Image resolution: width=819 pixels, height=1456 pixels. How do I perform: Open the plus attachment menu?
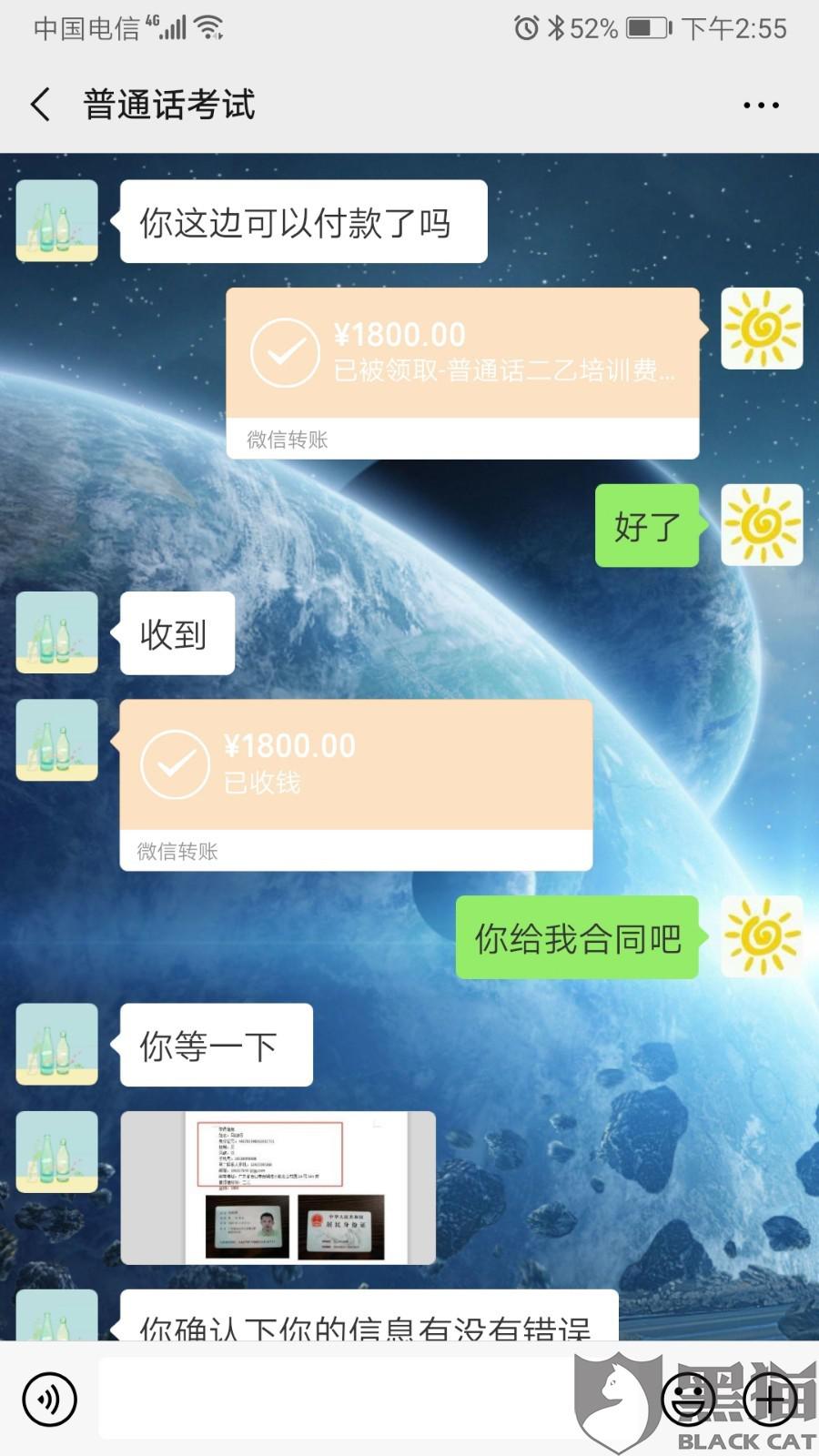771,1399
